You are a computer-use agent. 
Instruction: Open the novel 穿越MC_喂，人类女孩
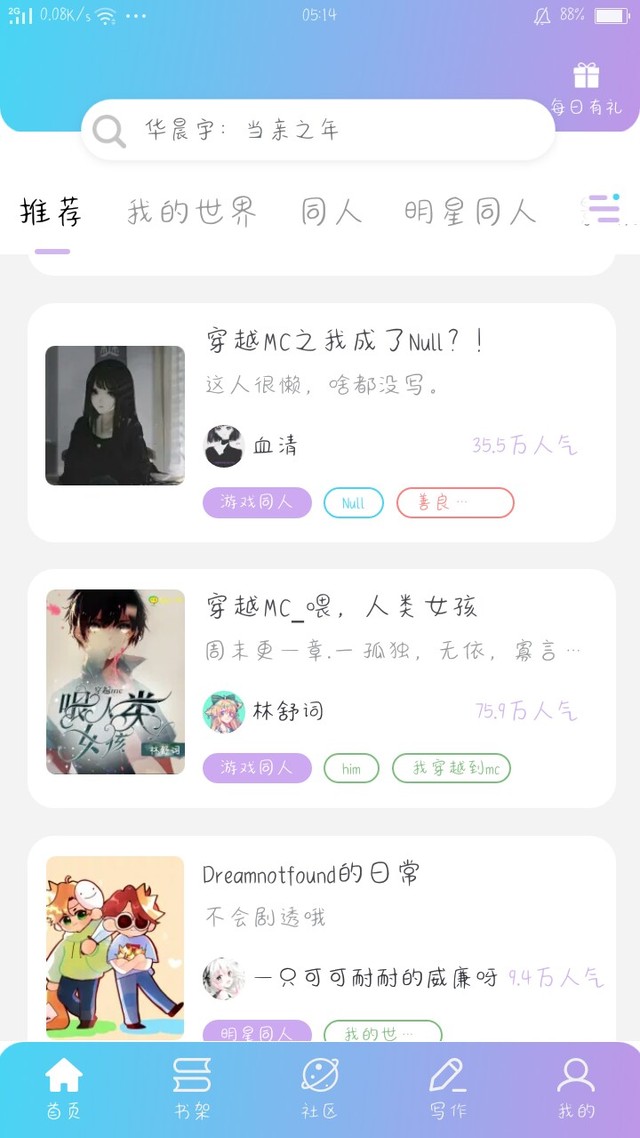321,688
